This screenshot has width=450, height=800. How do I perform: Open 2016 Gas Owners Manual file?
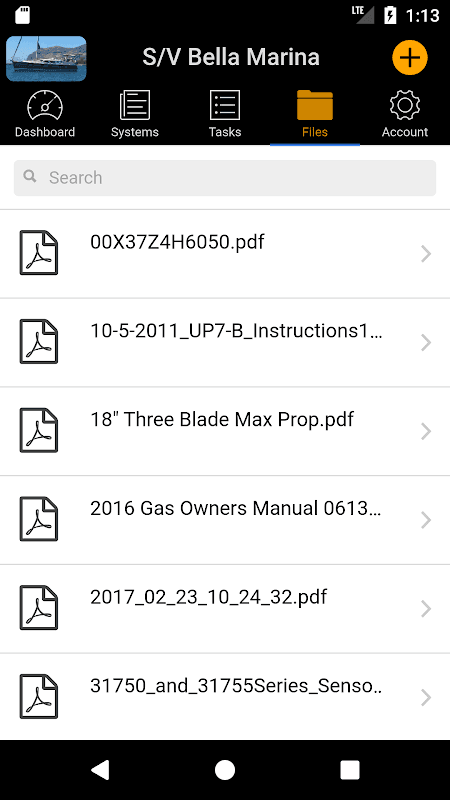pos(225,520)
